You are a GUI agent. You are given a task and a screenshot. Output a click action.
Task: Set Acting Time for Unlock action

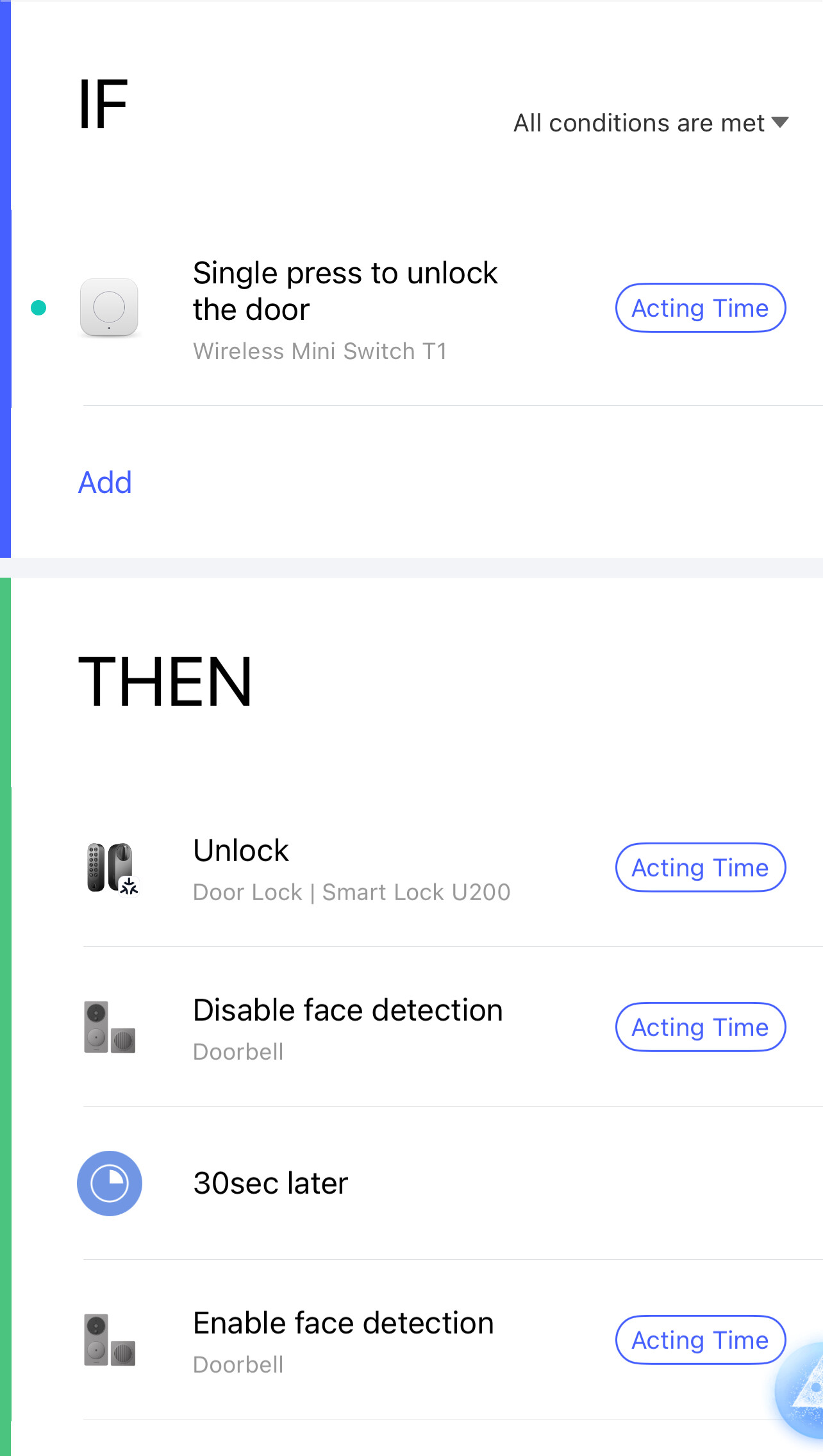pyautogui.click(x=700, y=867)
